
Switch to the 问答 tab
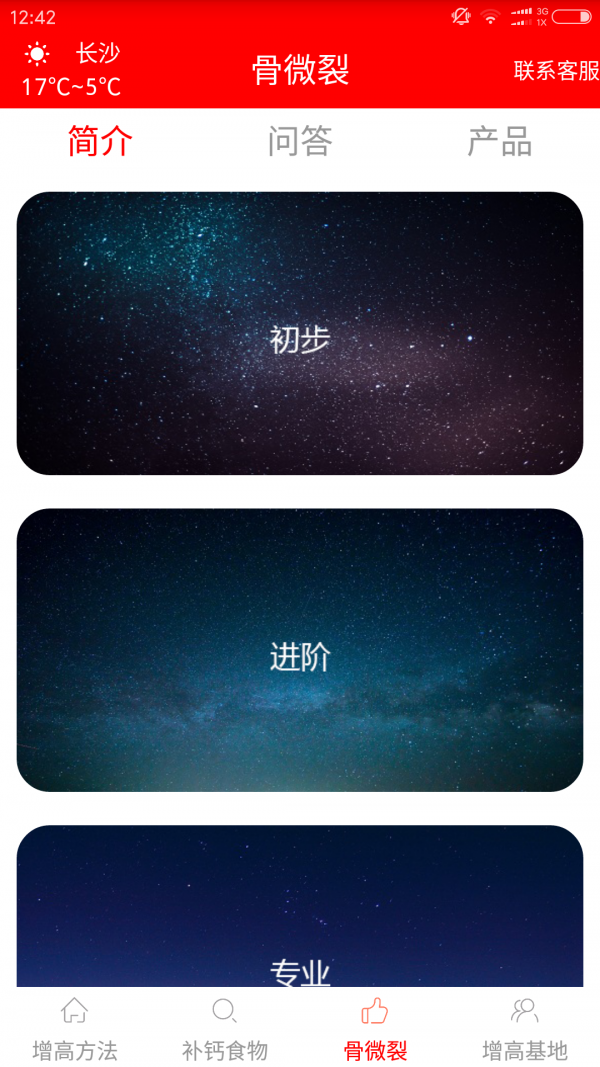click(x=300, y=141)
